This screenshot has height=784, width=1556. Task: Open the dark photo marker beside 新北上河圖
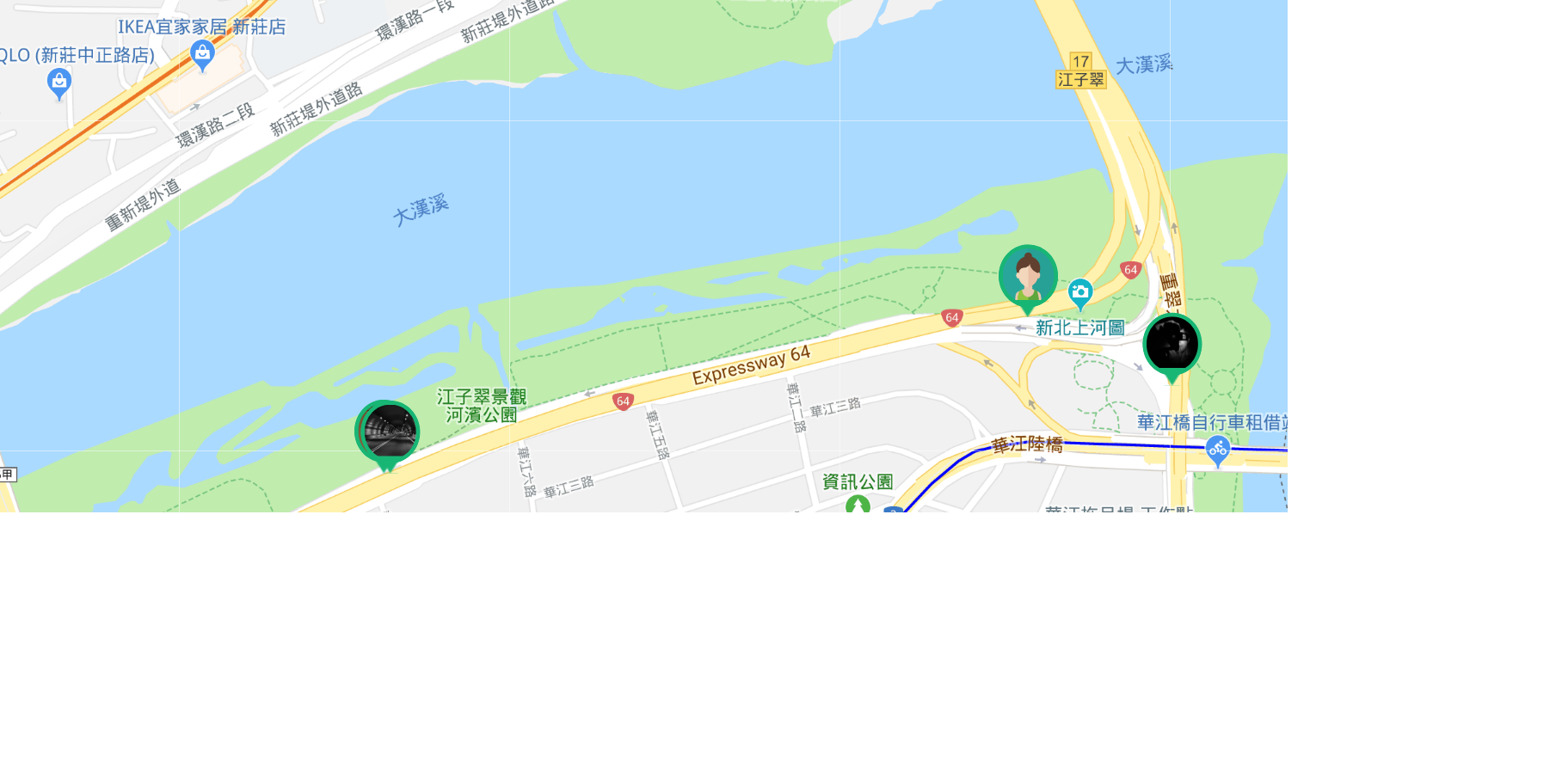point(1172,345)
